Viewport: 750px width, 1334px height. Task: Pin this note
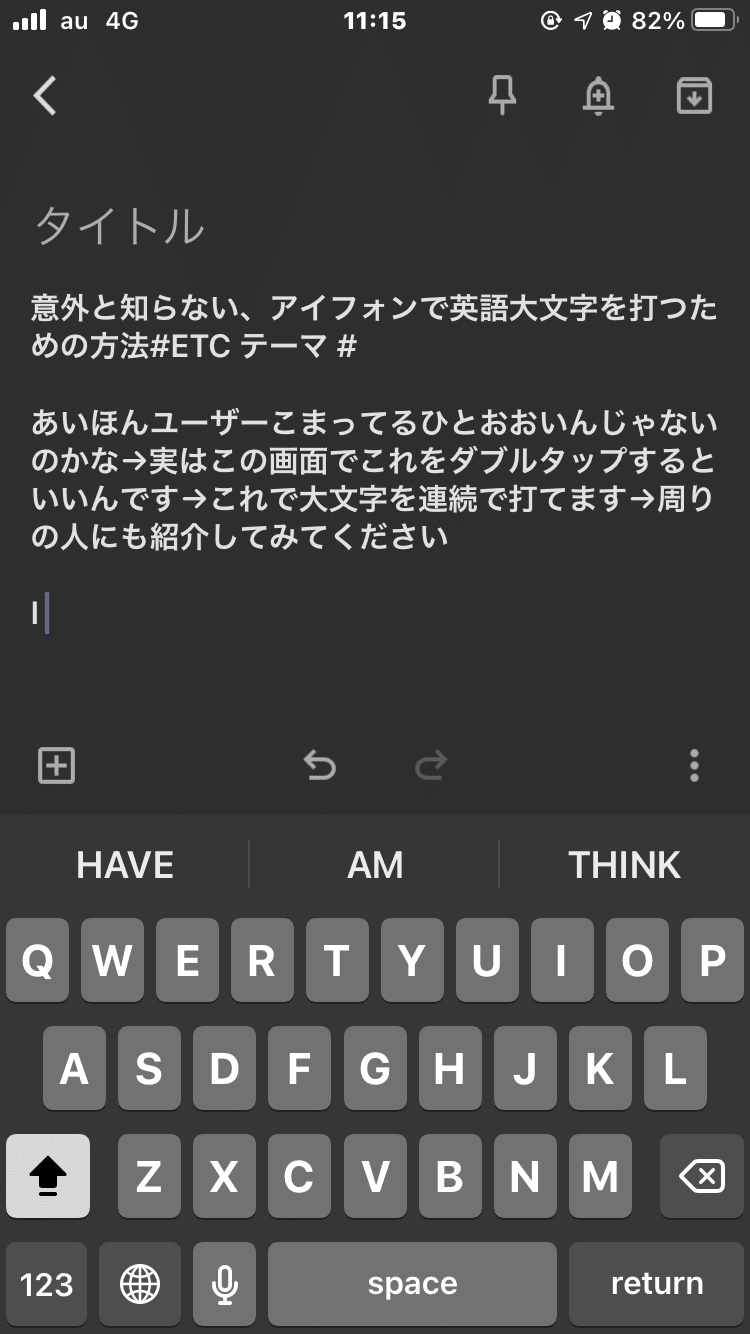tap(502, 96)
